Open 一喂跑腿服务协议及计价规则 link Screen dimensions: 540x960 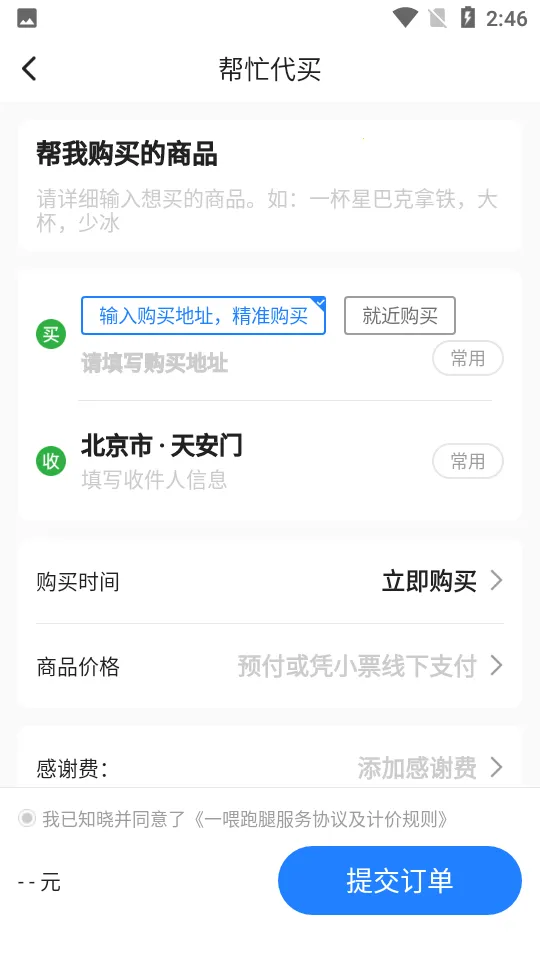[x=321, y=819]
